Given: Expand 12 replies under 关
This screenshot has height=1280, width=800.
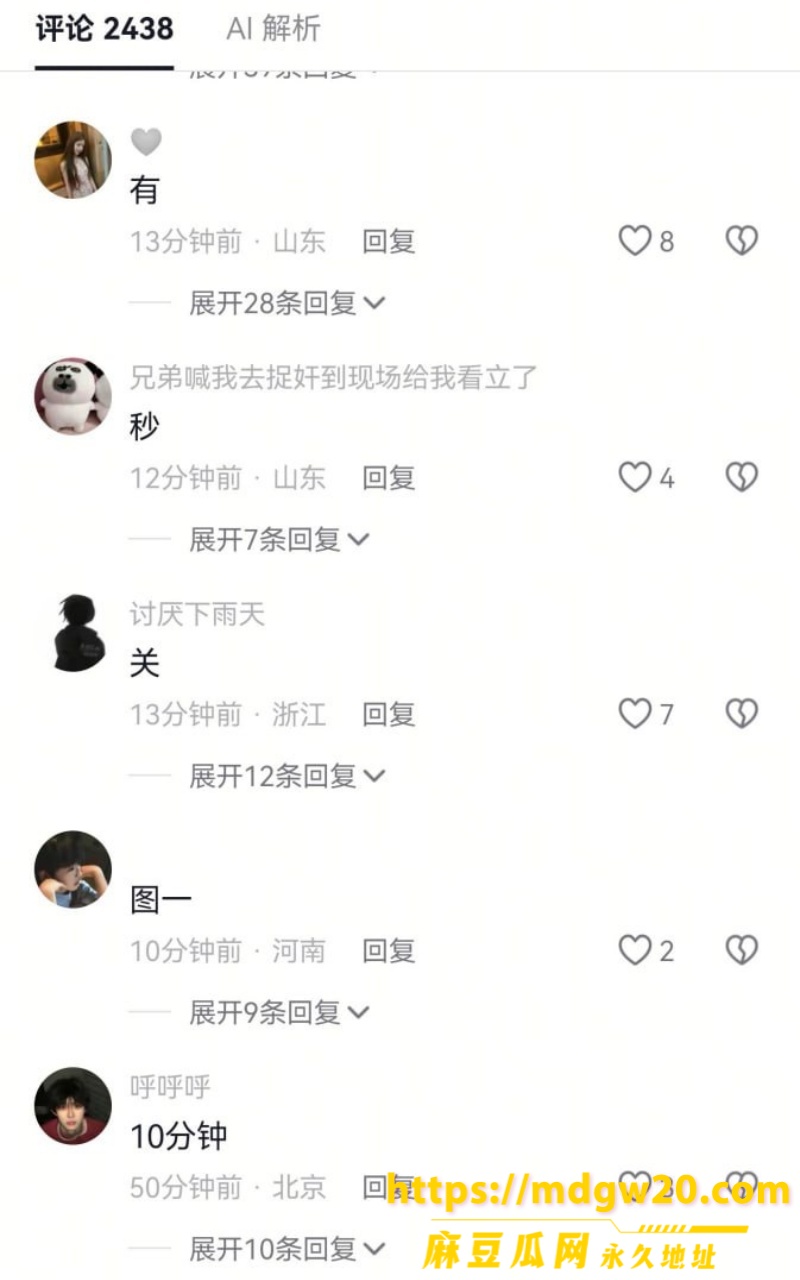Looking at the screenshot, I should pyautogui.click(x=287, y=776).
